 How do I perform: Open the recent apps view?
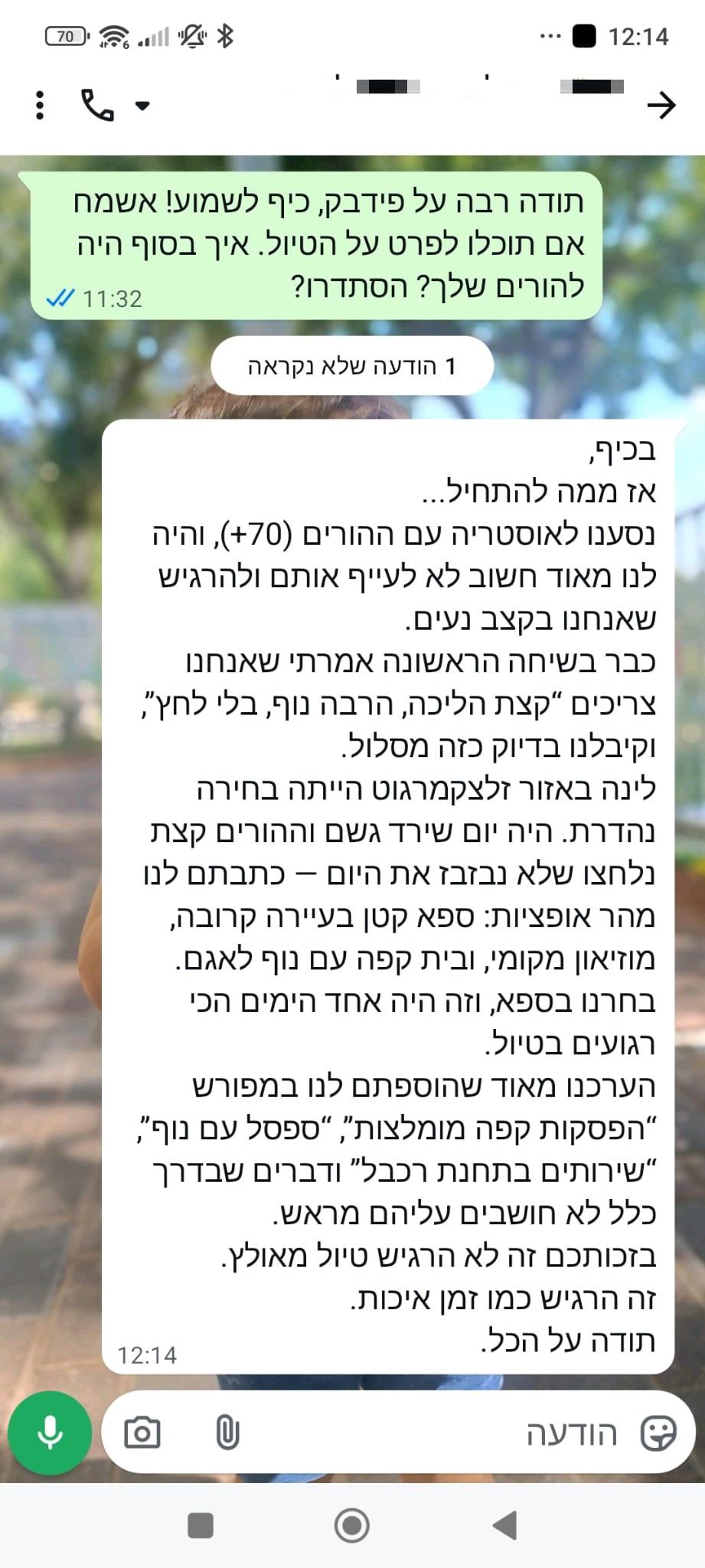tap(201, 1526)
